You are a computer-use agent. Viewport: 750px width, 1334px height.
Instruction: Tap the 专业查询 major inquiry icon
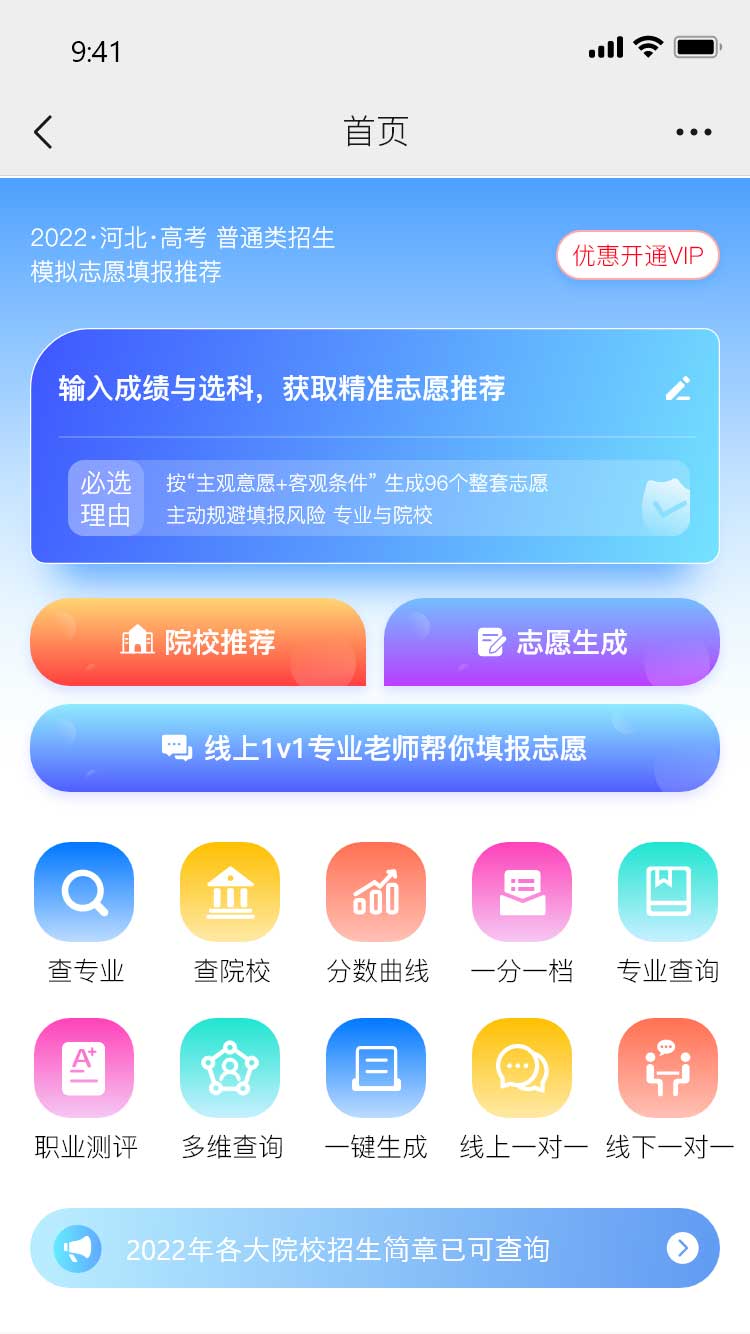[668, 892]
